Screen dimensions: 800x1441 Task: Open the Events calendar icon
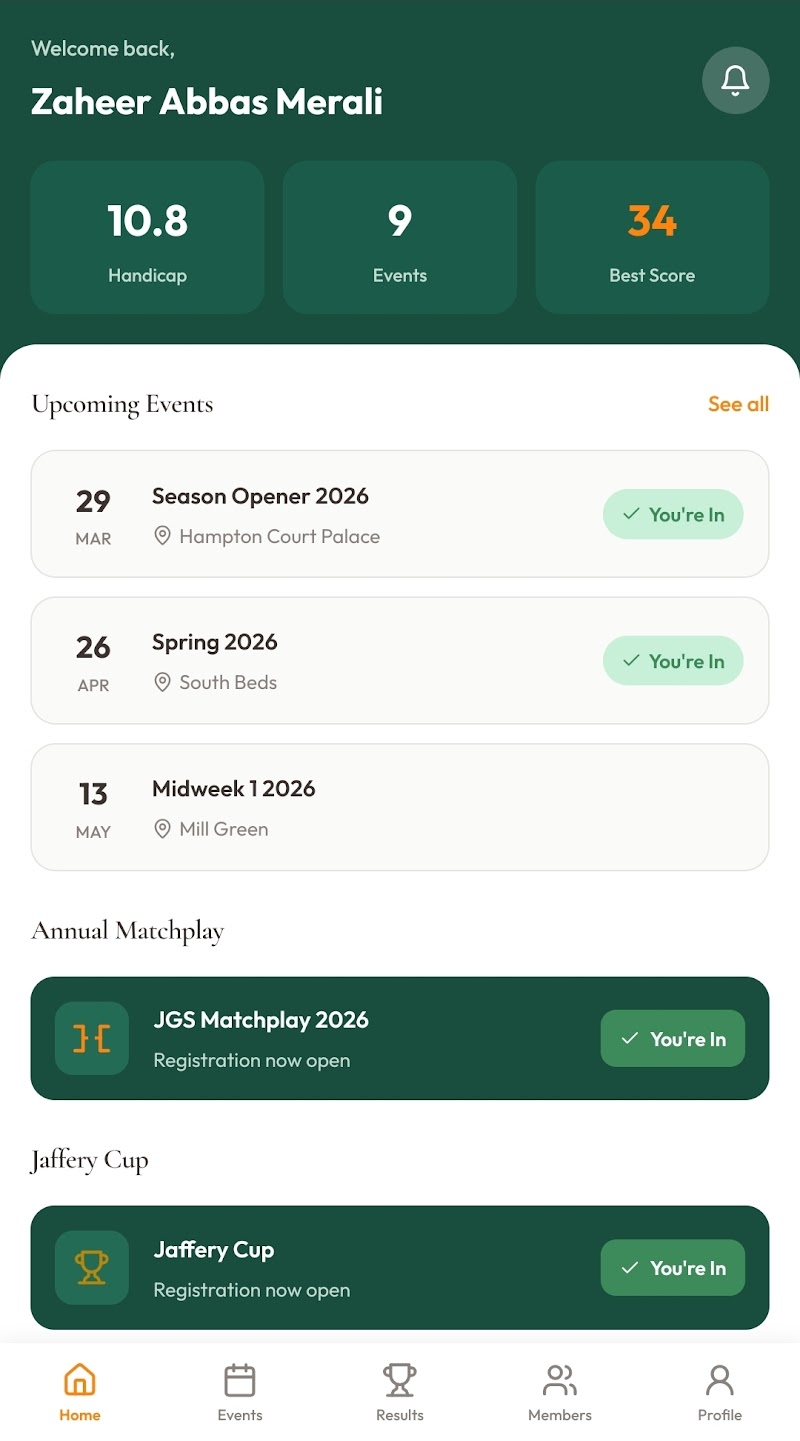240,1378
